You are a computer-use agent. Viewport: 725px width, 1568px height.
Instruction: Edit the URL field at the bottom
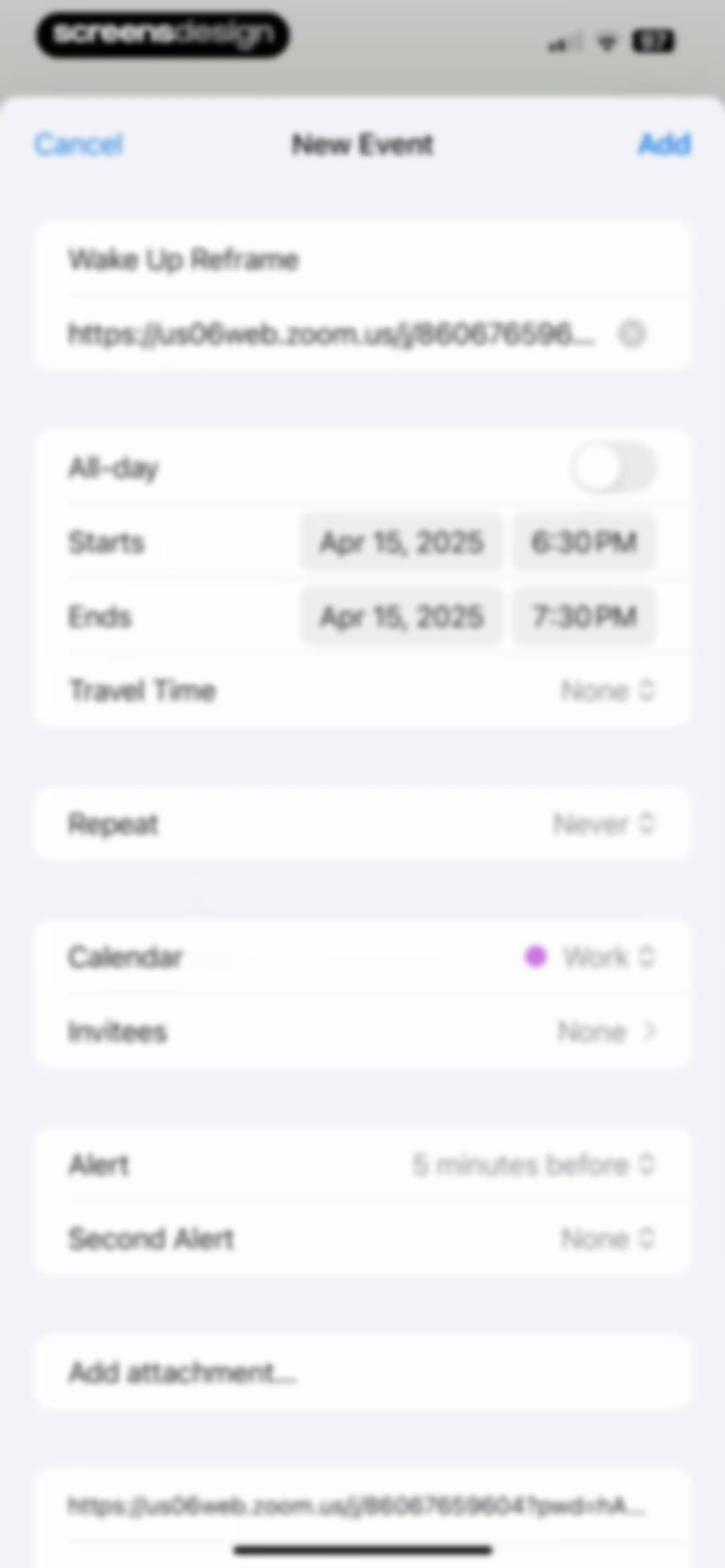362,1506
